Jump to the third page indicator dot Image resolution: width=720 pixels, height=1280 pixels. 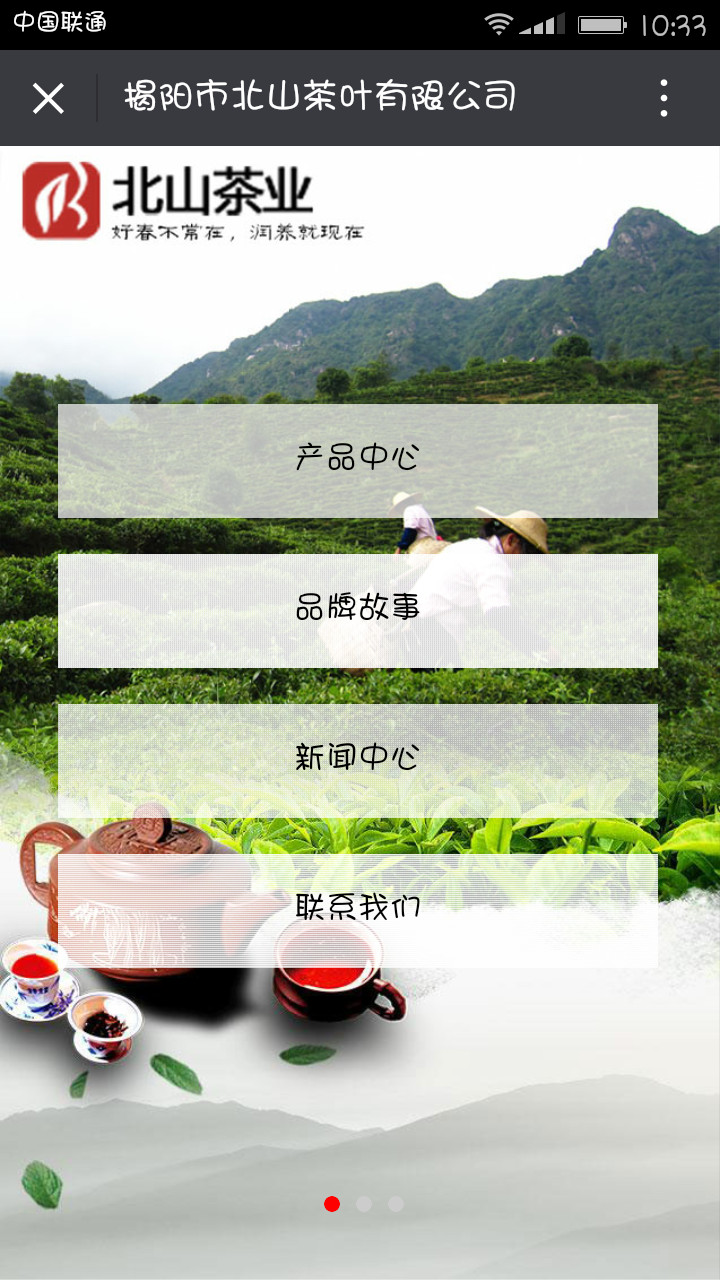click(396, 1204)
